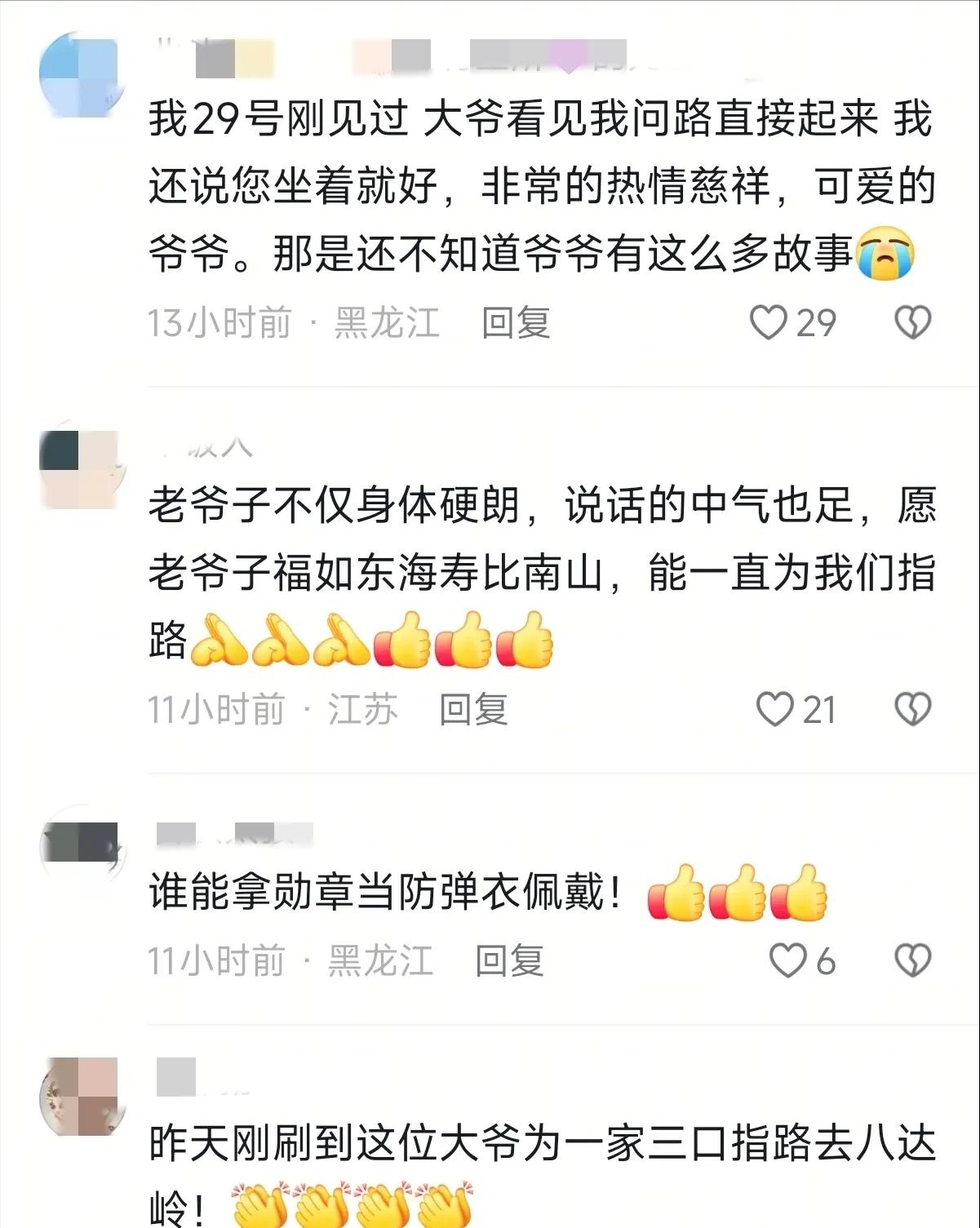Screen dimensions: 980x1228
Task: Like the 江苏 comment with 21 likes
Action: click(x=775, y=709)
